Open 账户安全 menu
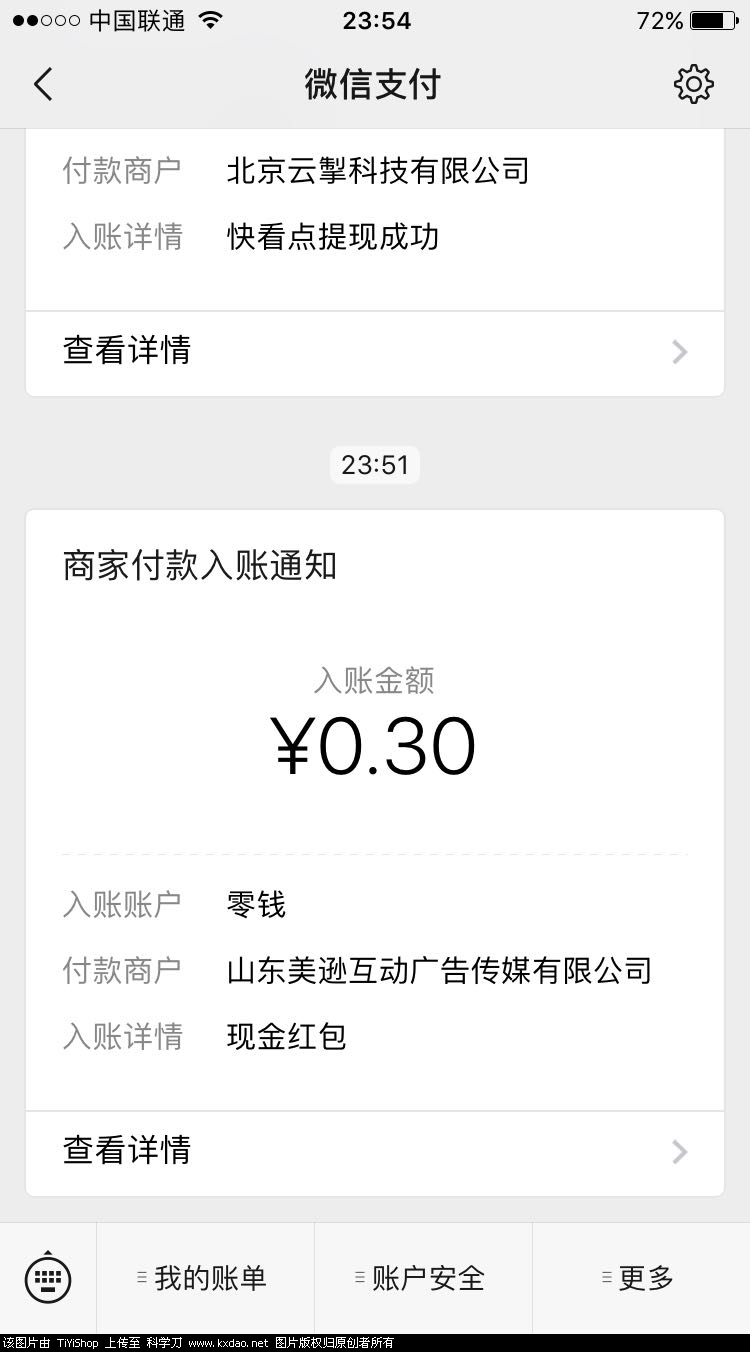Image resolution: width=750 pixels, height=1352 pixels. tap(423, 1277)
